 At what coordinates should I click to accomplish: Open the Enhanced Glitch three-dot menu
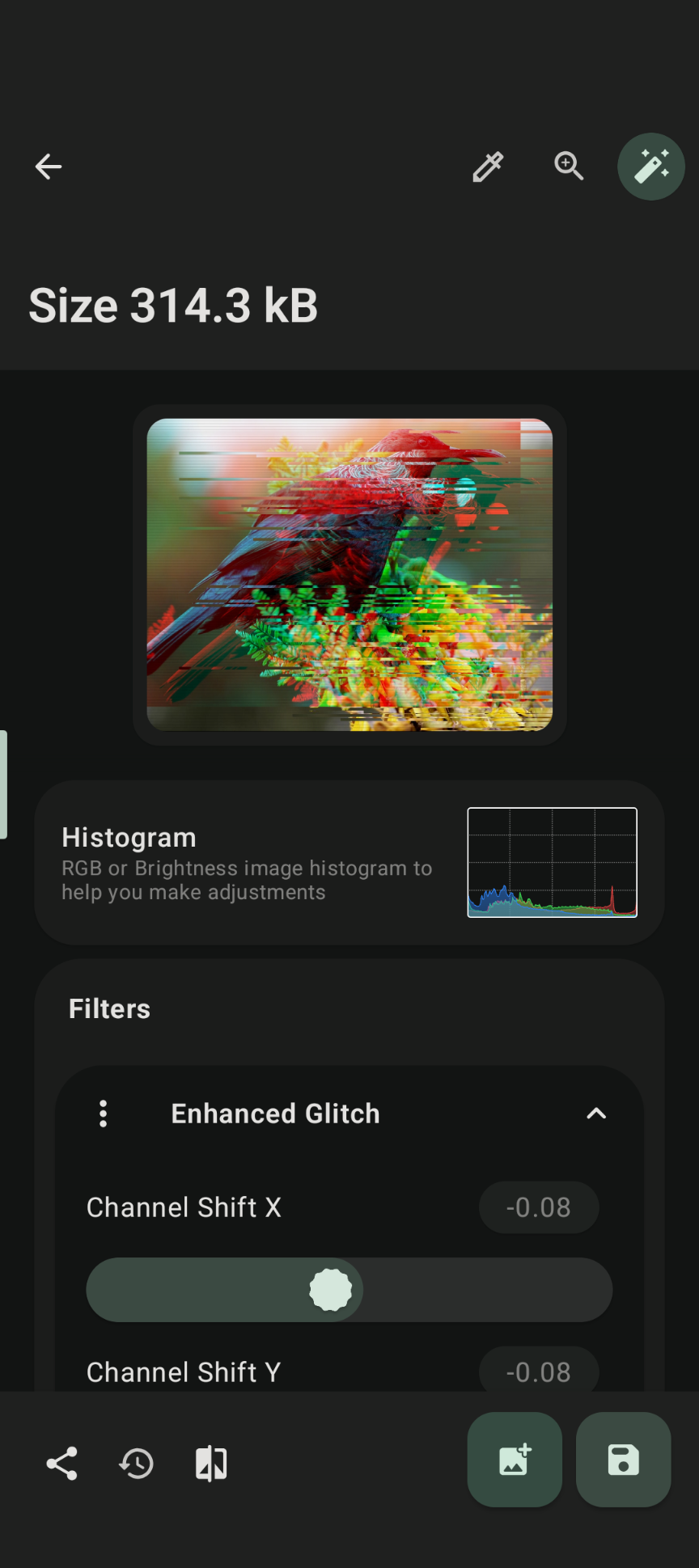point(103,1114)
